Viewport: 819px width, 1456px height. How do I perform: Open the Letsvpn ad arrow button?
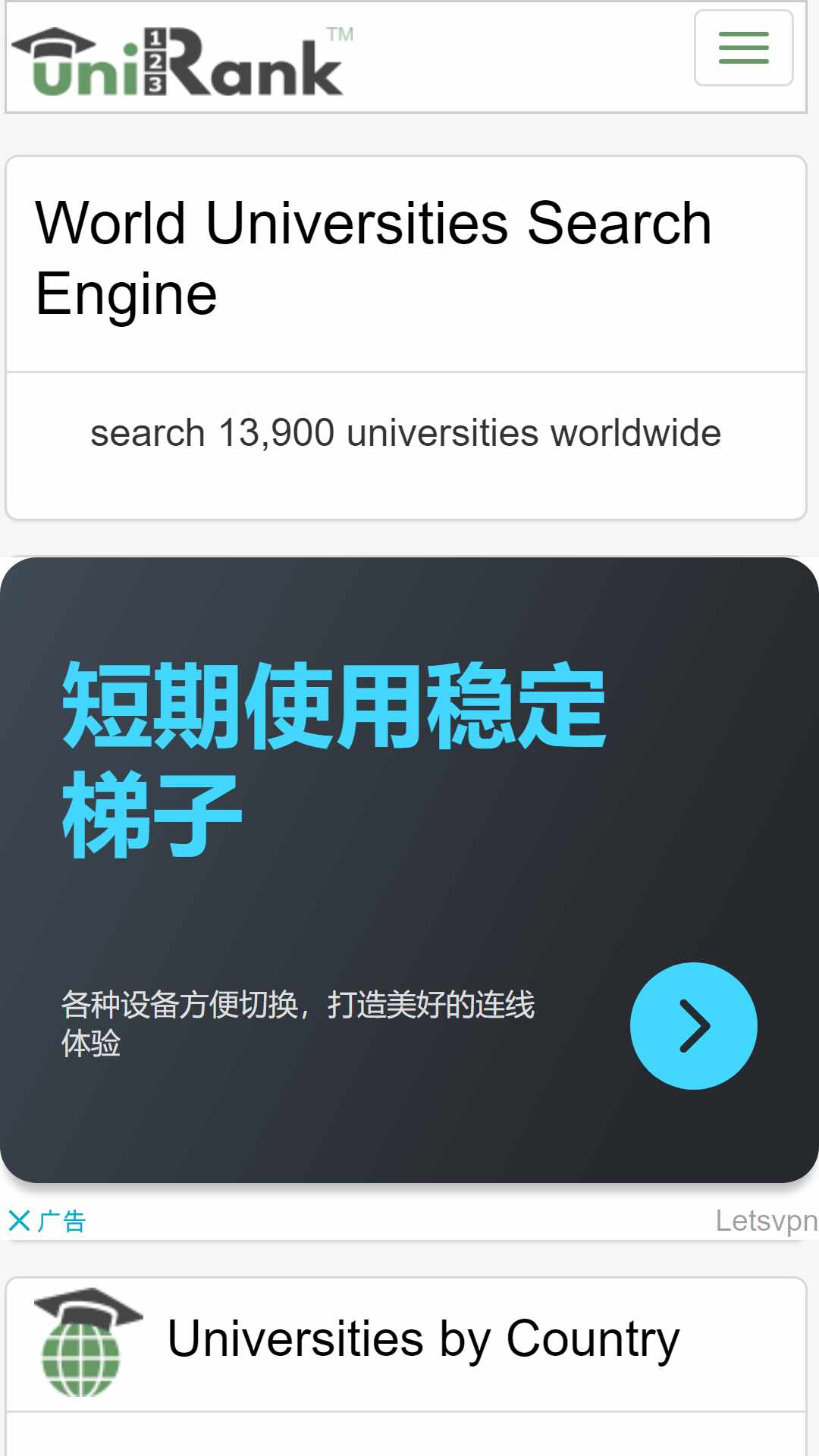coord(693,1025)
